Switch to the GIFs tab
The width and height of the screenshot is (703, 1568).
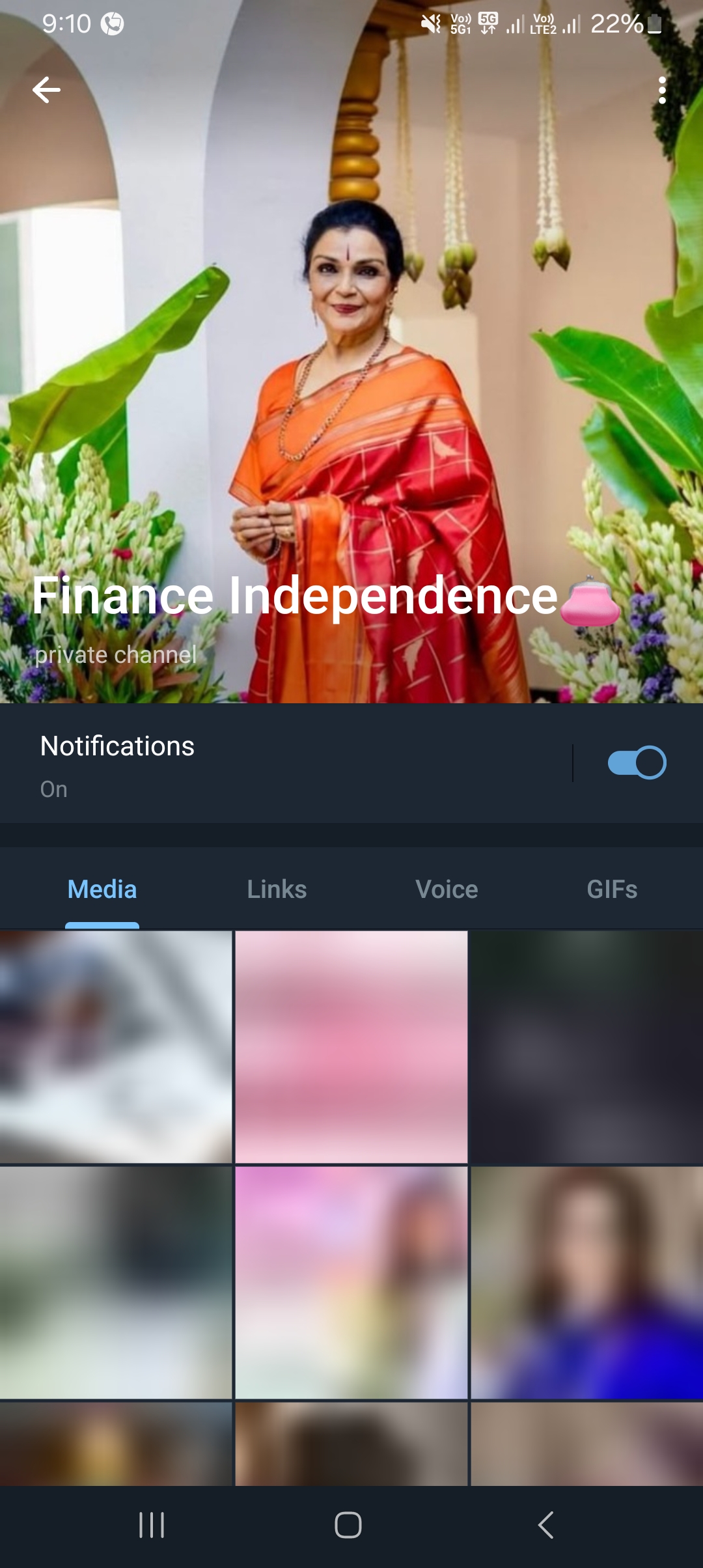click(x=612, y=889)
